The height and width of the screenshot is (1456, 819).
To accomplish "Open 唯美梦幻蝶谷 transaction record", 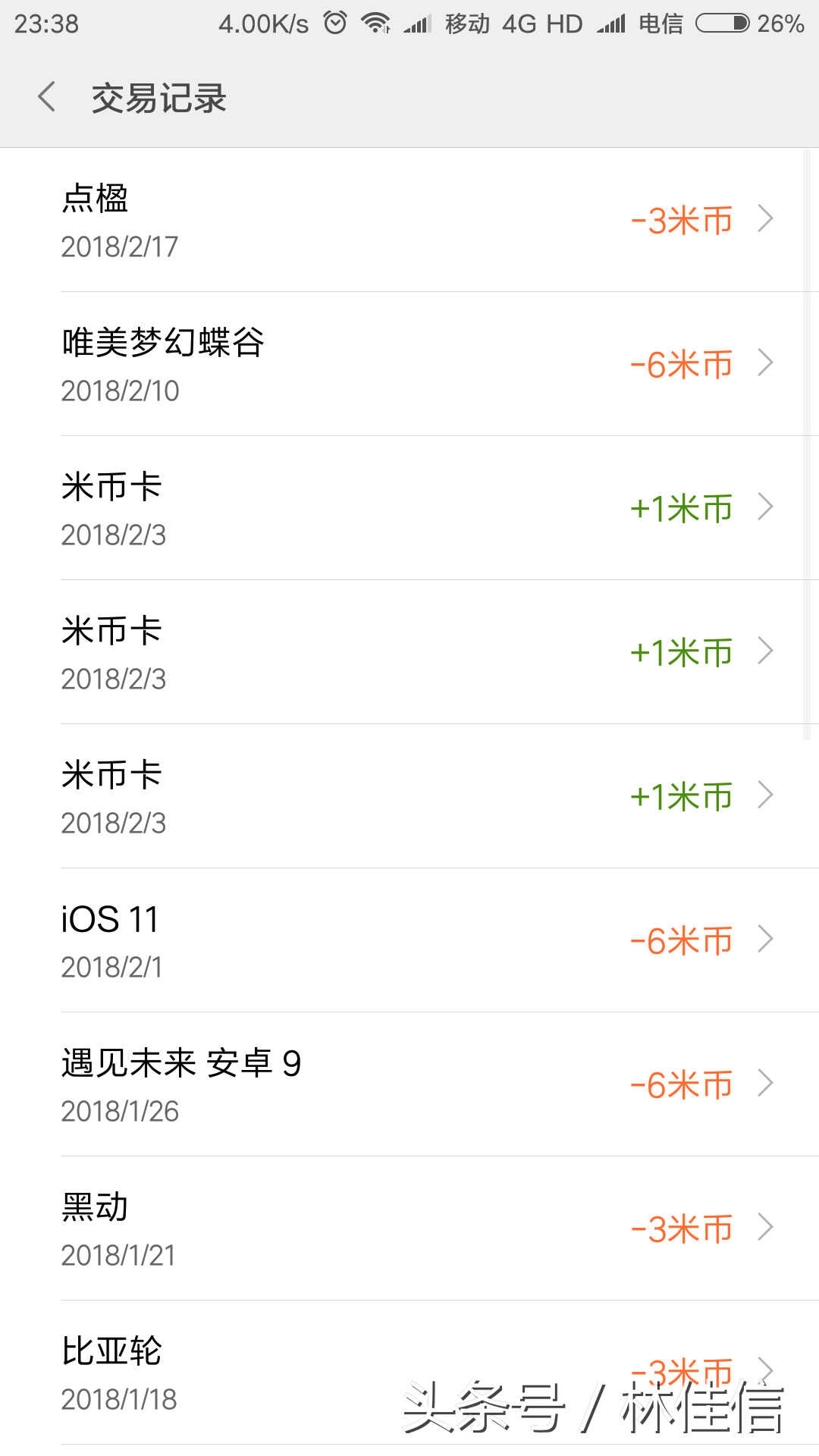I will (409, 364).
